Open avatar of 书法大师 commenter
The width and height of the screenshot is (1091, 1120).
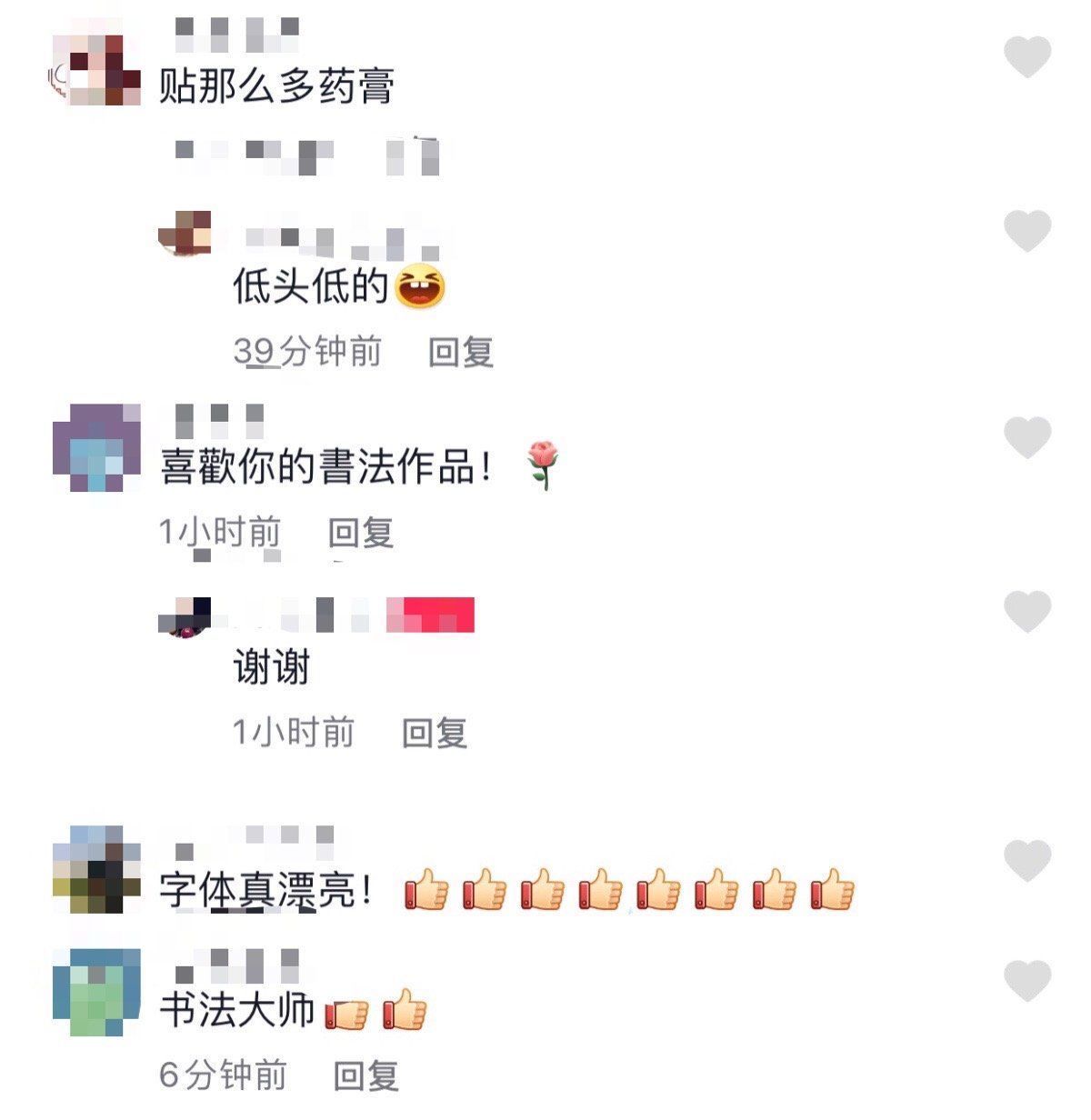coord(96,992)
